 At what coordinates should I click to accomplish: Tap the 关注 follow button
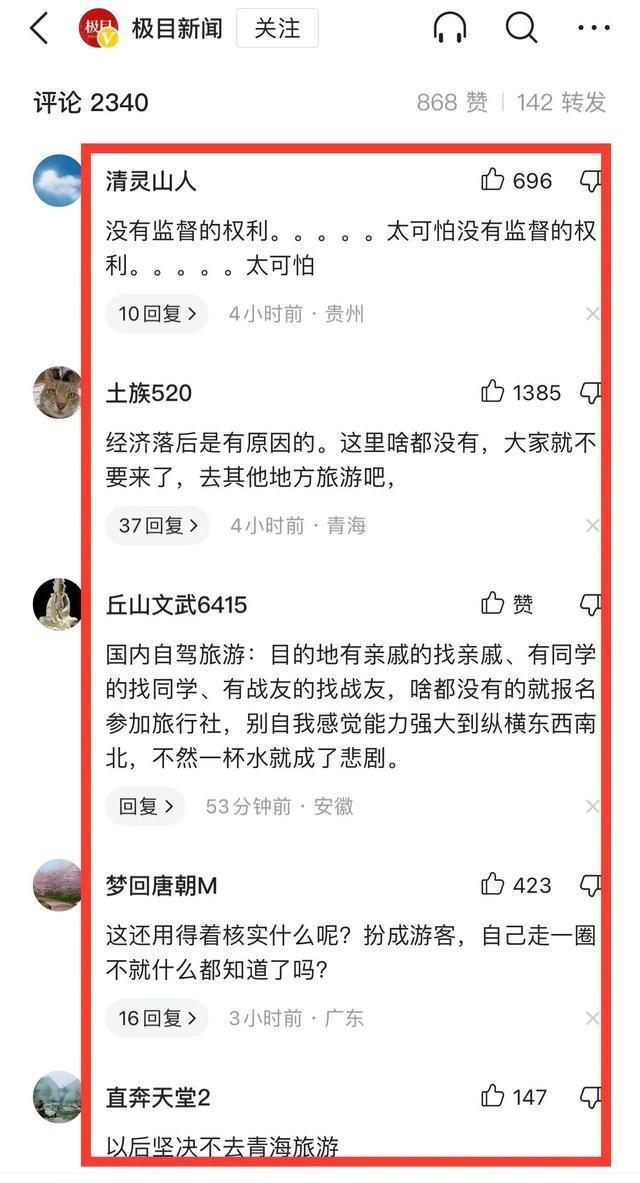tap(277, 29)
